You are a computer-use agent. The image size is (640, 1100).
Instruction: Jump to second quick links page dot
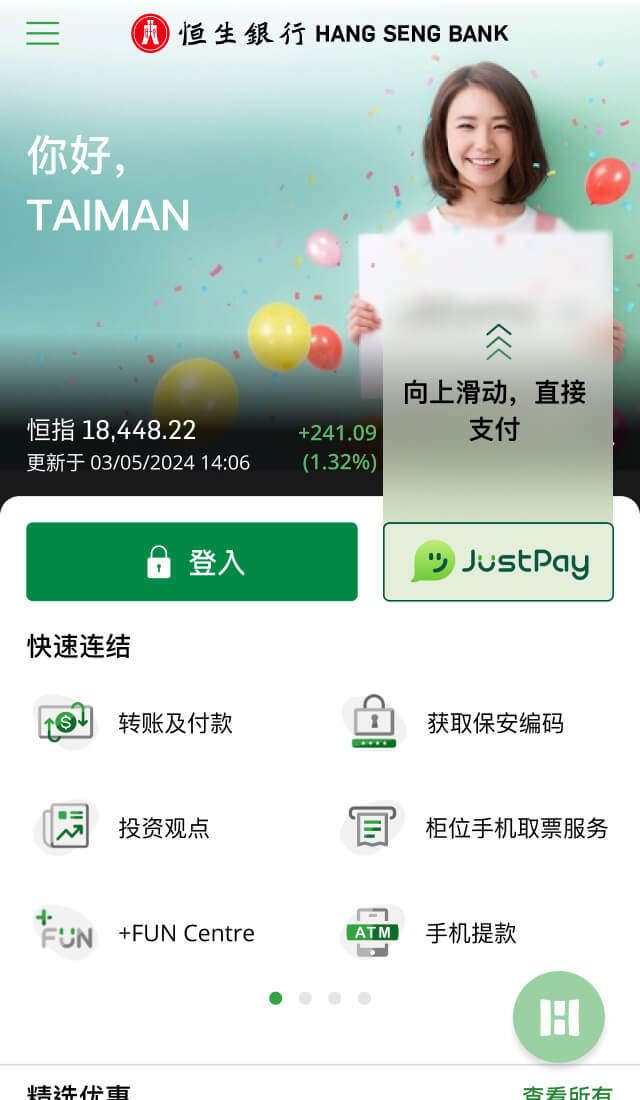[306, 998]
